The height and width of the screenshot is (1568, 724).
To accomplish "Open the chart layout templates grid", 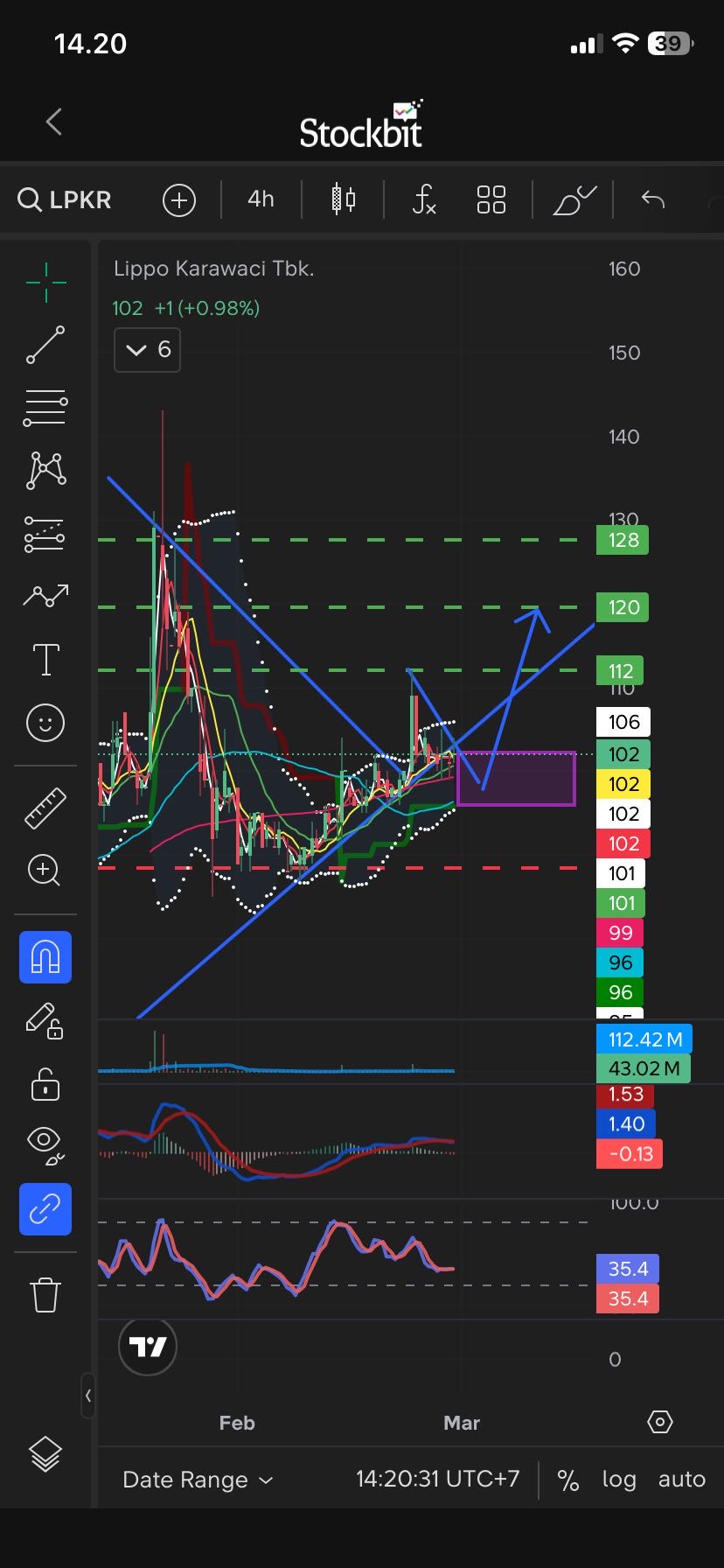I will click(x=491, y=199).
